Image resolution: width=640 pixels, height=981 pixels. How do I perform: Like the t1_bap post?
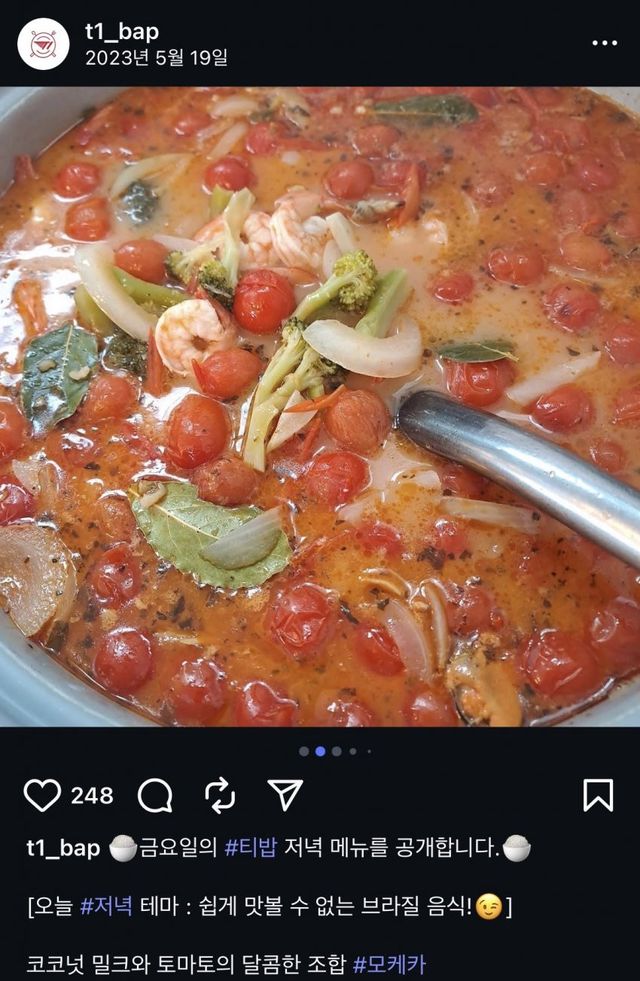click(42, 795)
